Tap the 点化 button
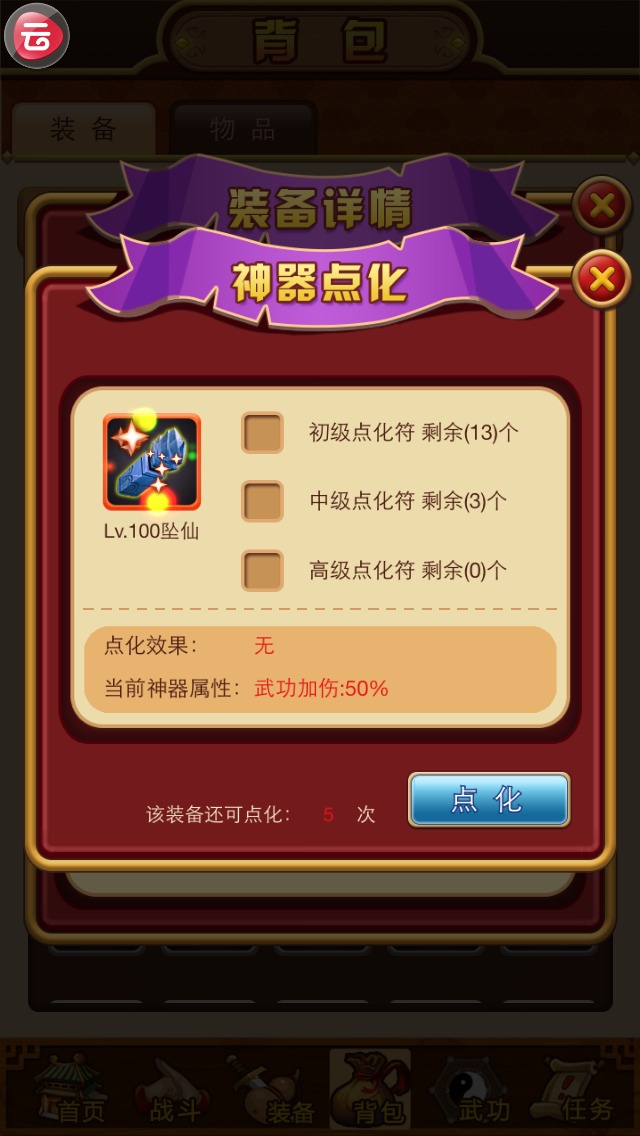640x1136 pixels. coord(488,800)
